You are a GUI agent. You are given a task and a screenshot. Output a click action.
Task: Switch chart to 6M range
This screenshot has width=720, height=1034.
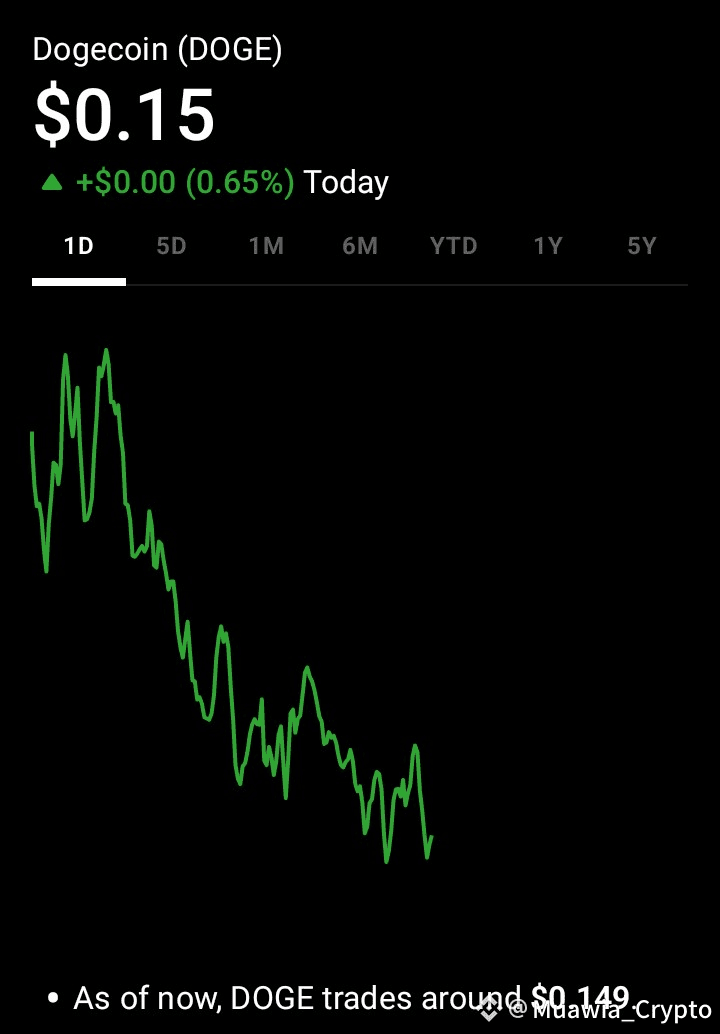[x=359, y=247]
